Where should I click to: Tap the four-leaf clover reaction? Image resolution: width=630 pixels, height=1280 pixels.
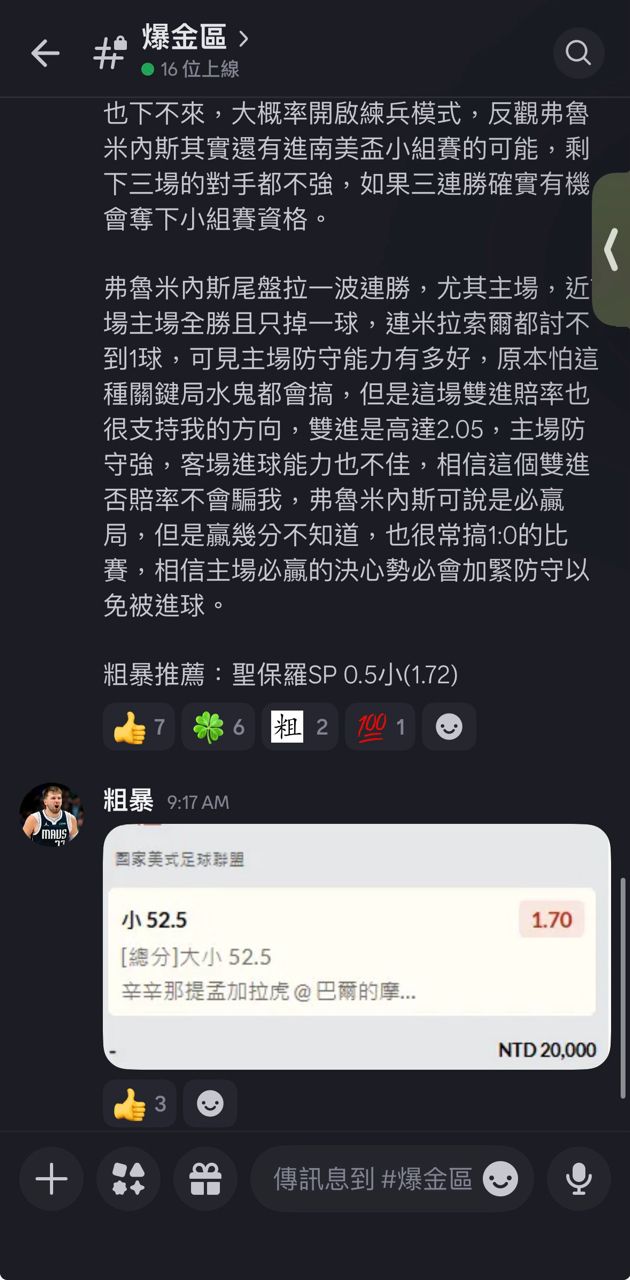pyautogui.click(x=218, y=727)
